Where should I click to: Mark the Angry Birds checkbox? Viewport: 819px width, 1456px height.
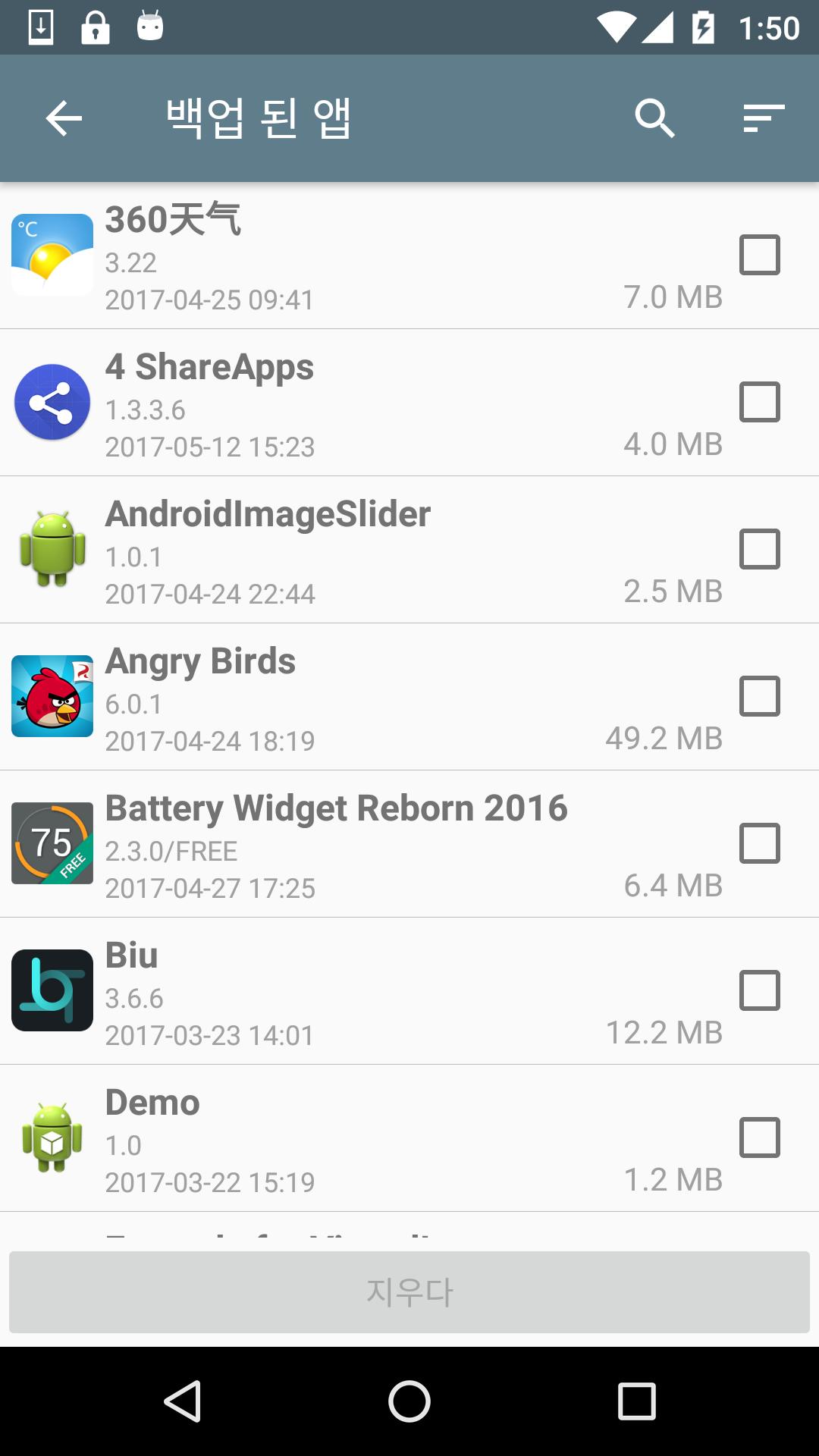[759, 696]
